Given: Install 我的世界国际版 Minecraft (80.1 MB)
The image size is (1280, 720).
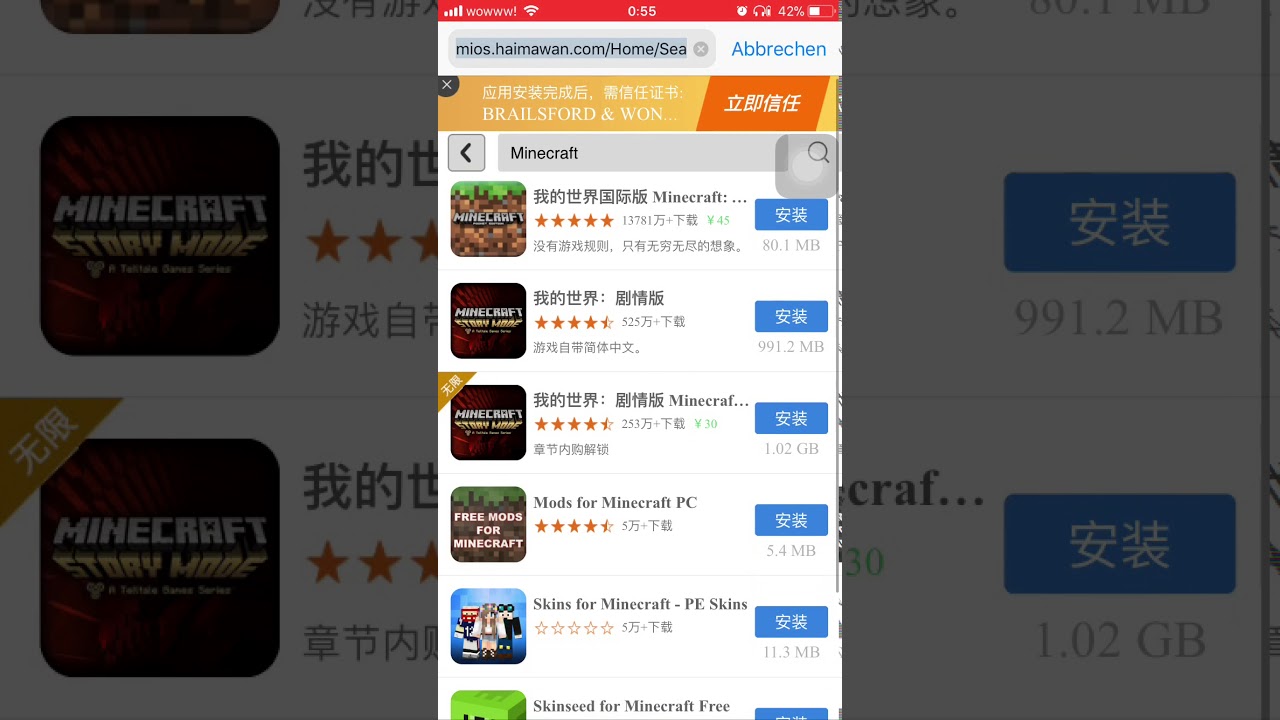Looking at the screenshot, I should 791,215.
